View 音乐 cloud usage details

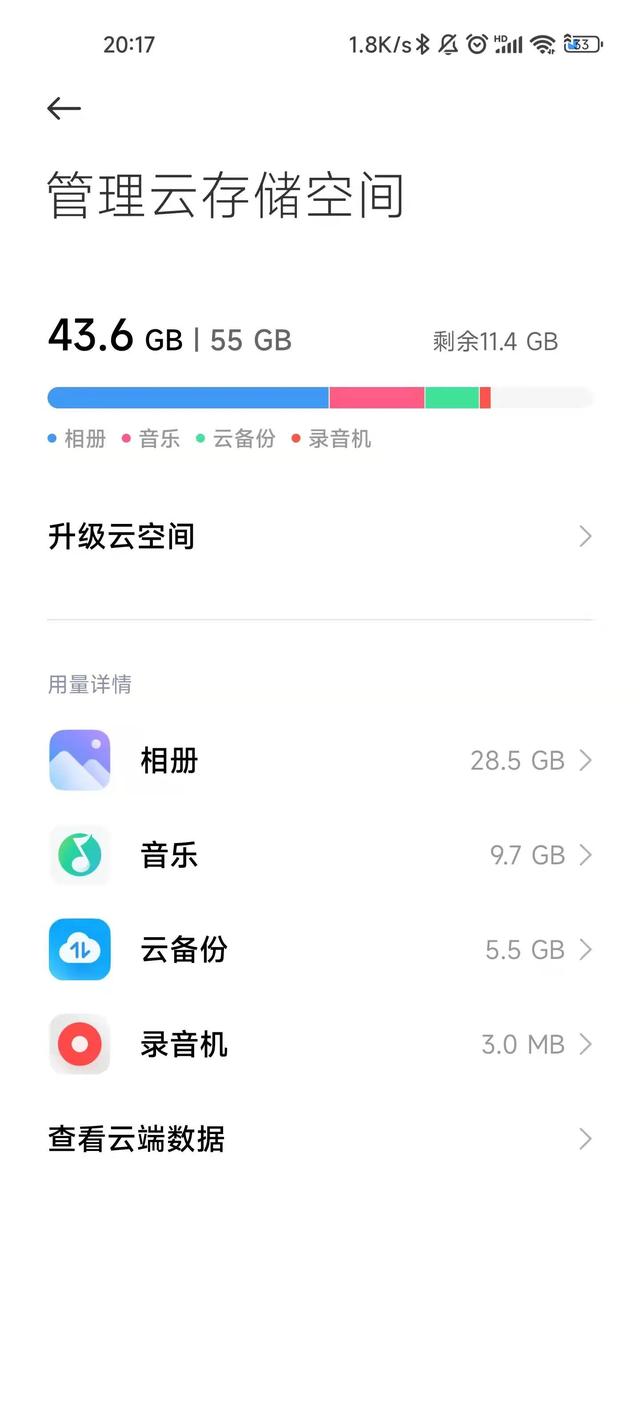click(320, 855)
